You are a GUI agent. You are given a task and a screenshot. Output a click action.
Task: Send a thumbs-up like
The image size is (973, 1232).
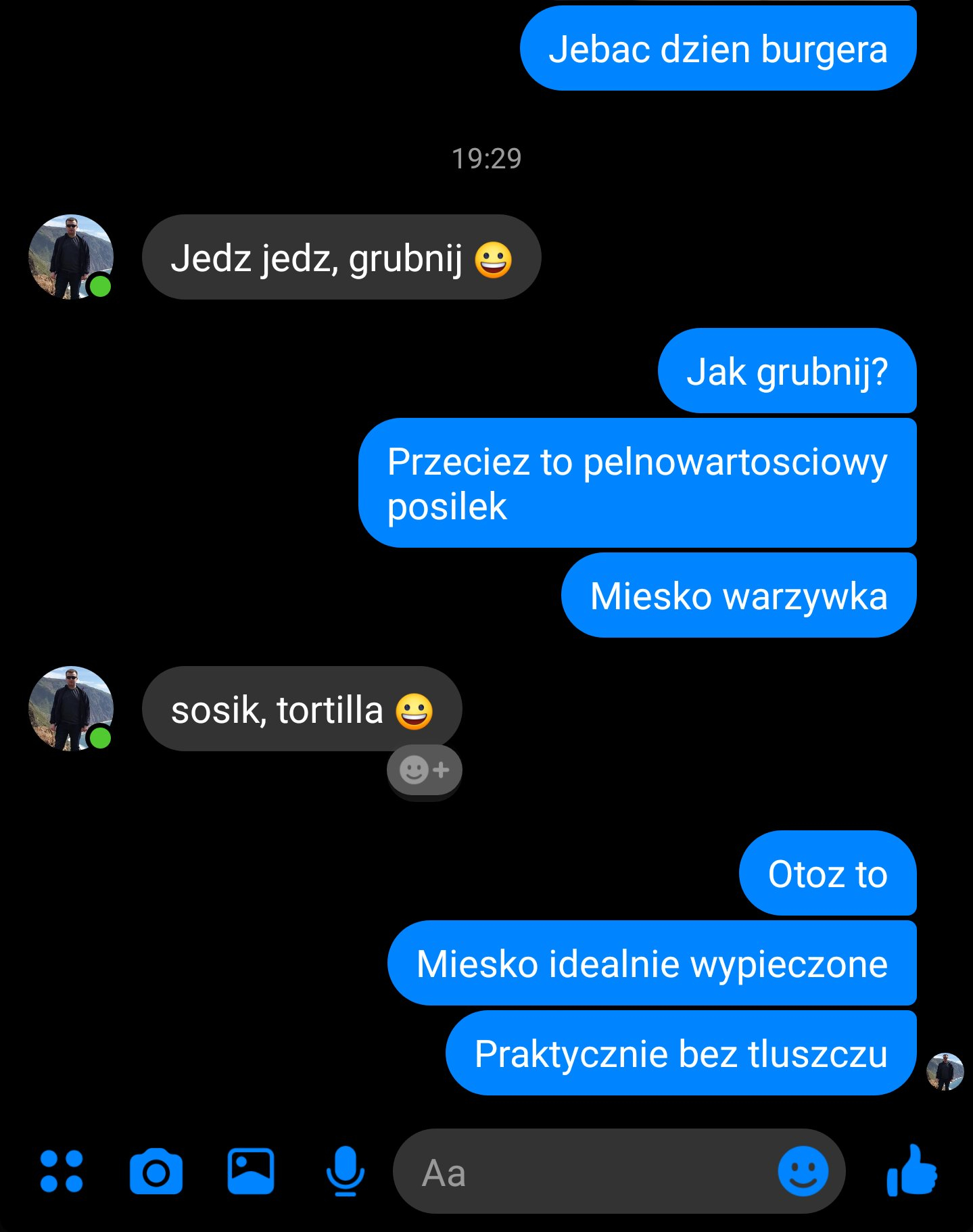(912, 1170)
